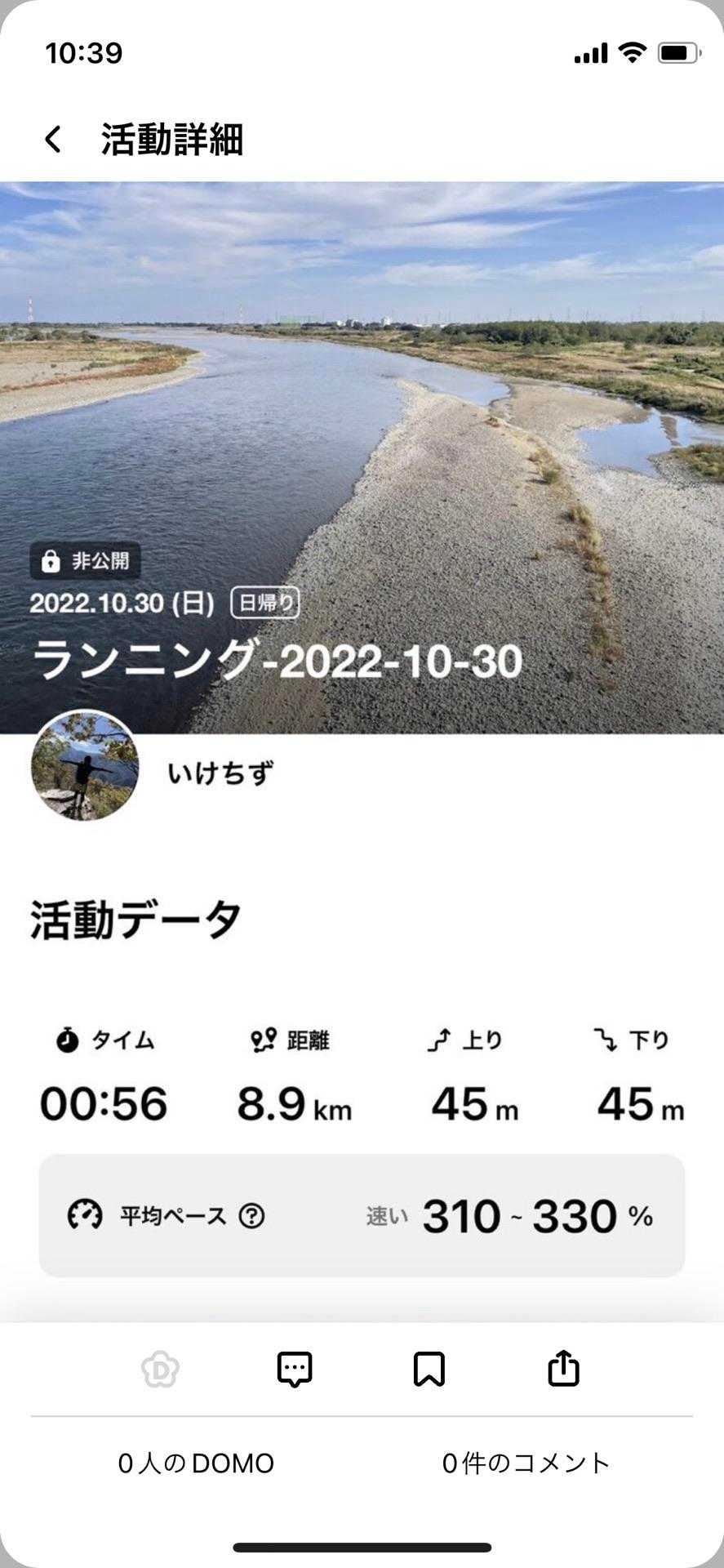Share this running activity
The height and width of the screenshot is (1568, 724).
pyautogui.click(x=564, y=1370)
